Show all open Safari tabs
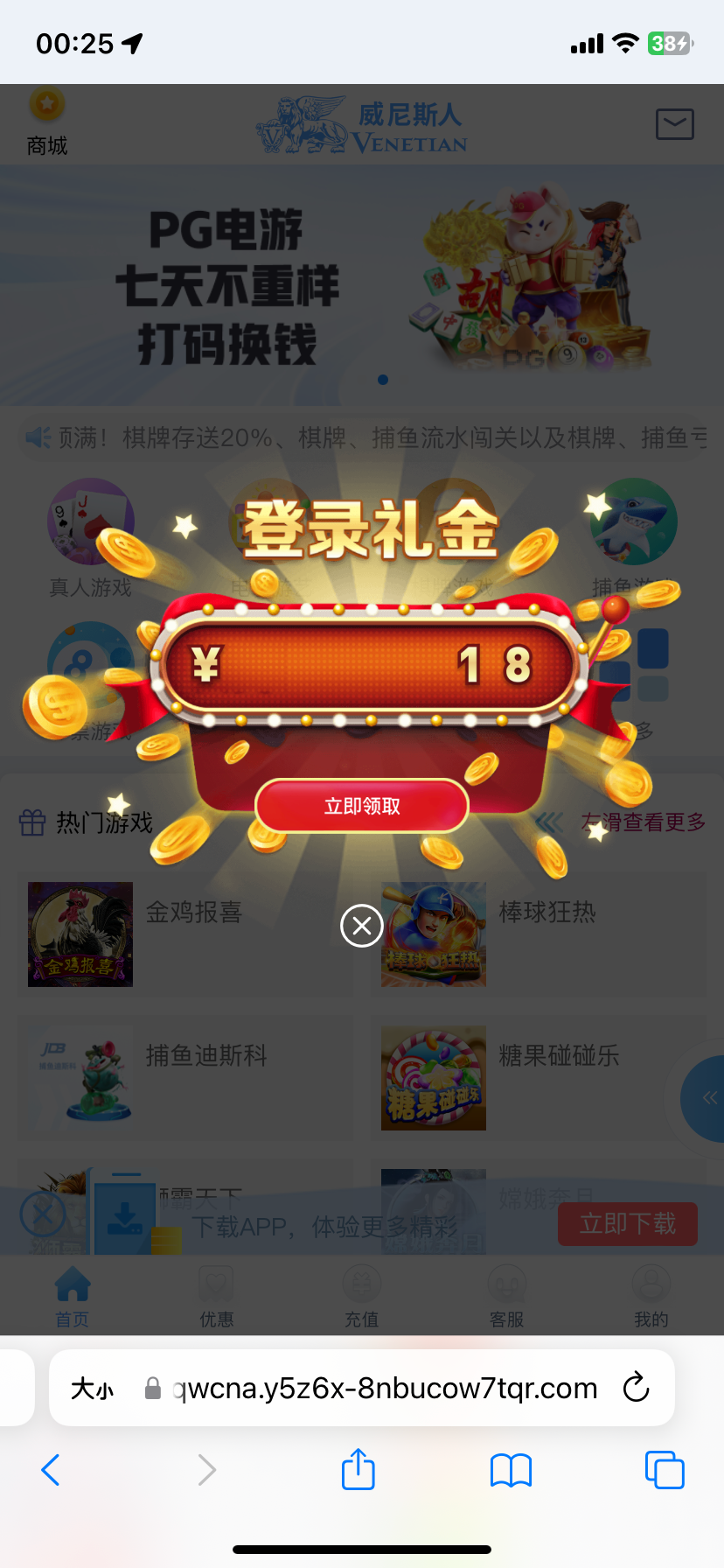The height and width of the screenshot is (1568, 724). (665, 1470)
